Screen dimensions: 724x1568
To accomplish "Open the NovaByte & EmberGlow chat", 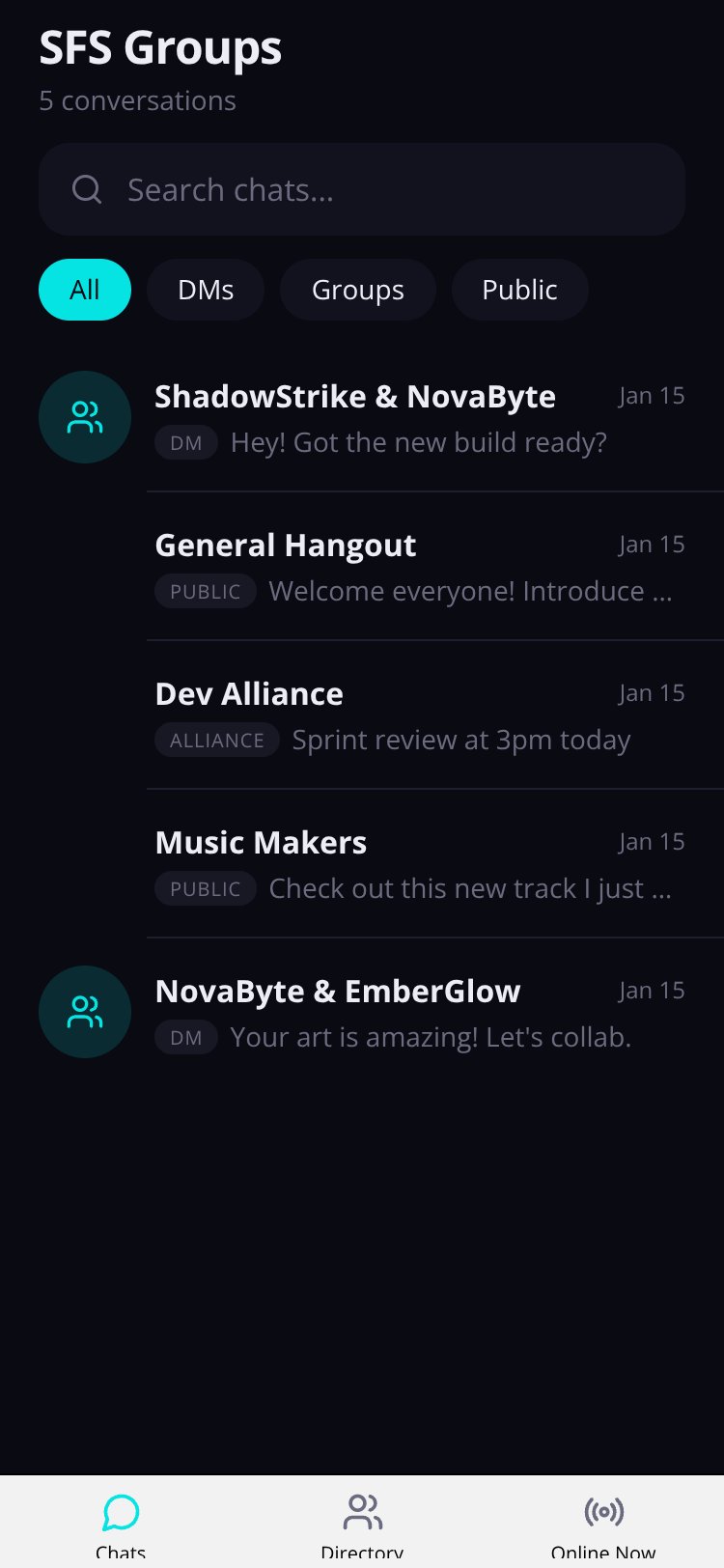I will [x=362, y=1013].
